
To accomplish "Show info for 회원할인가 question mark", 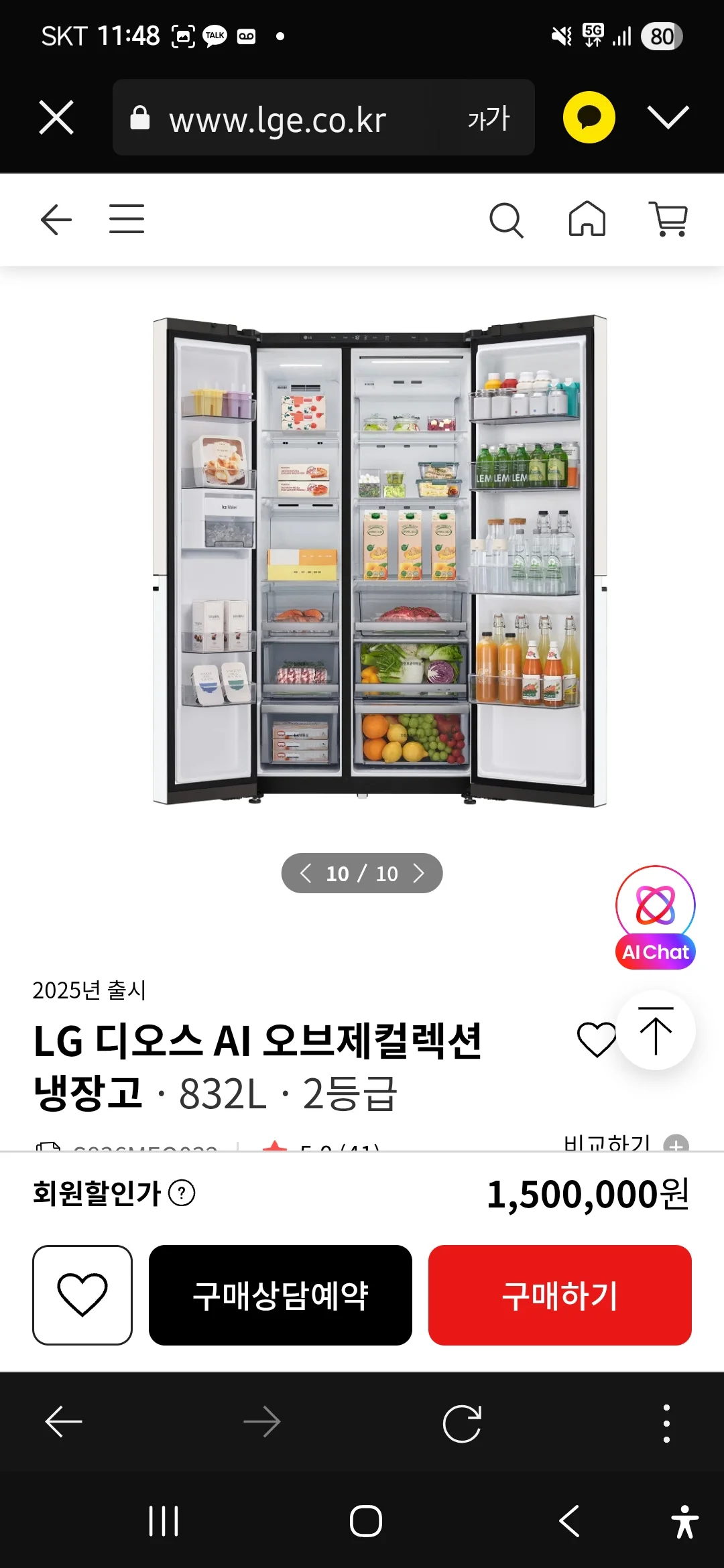I will [182, 1193].
